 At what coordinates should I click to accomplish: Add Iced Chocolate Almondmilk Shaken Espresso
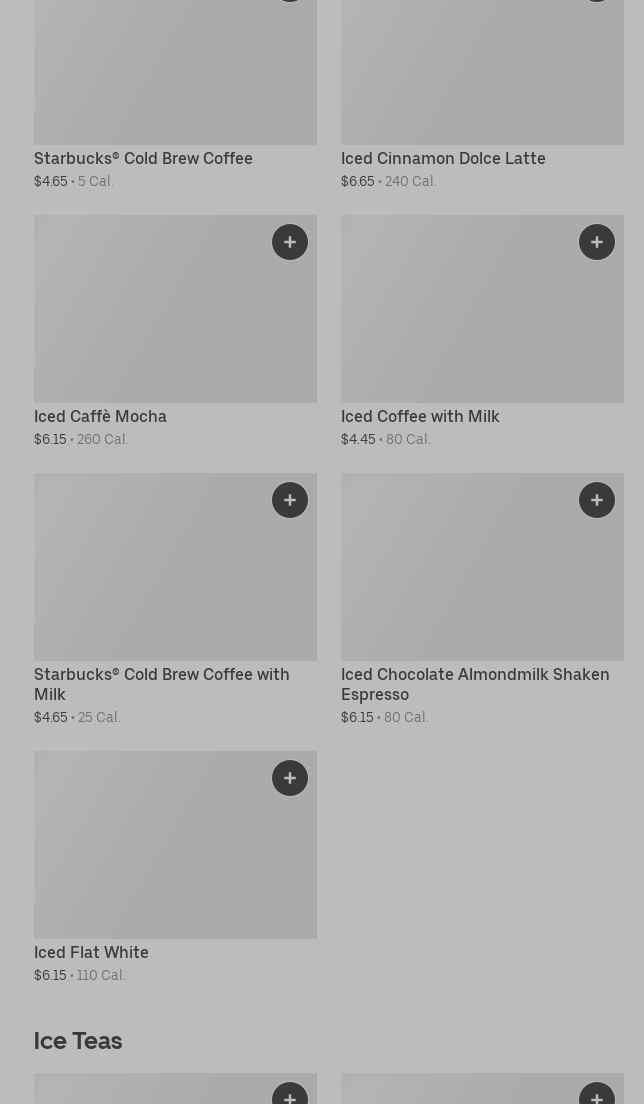(x=597, y=500)
